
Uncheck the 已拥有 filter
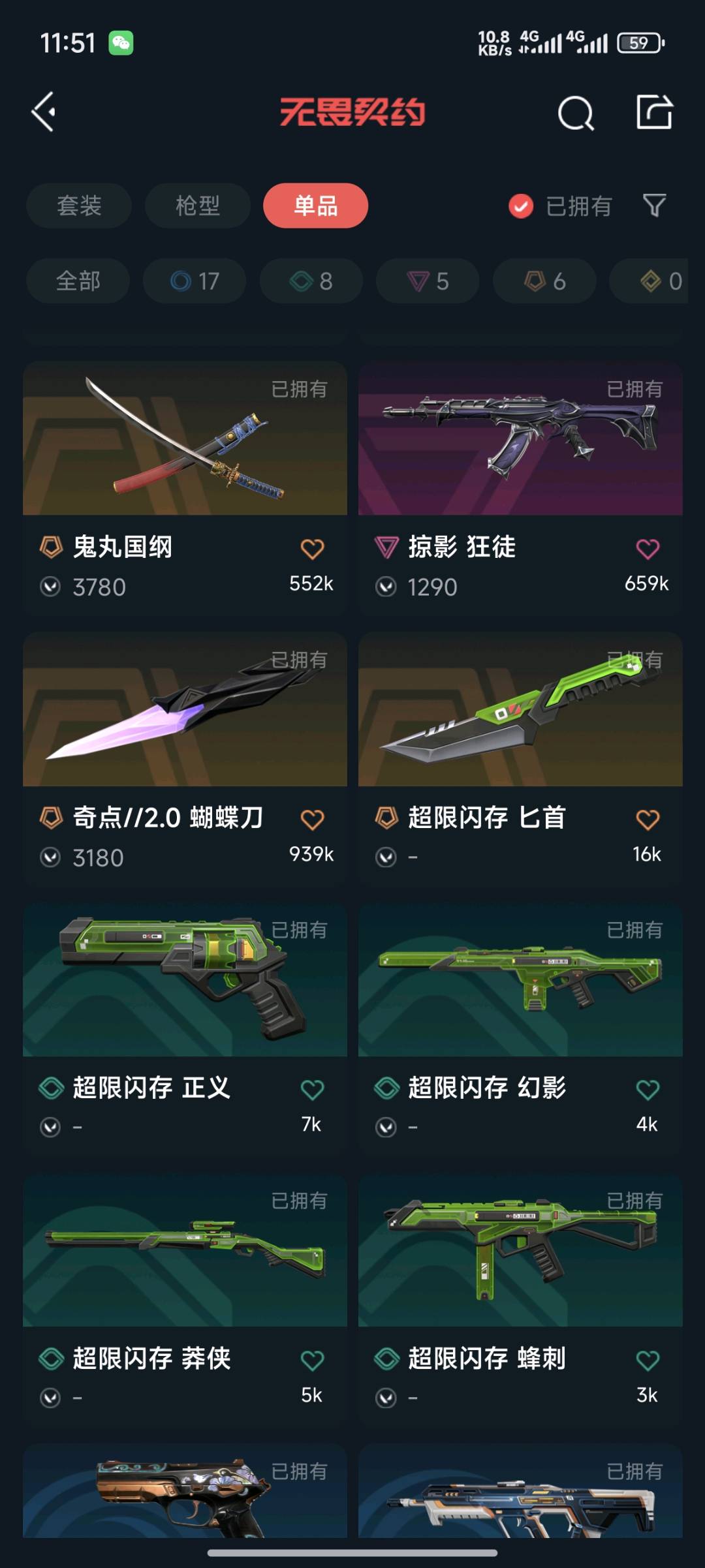click(521, 206)
